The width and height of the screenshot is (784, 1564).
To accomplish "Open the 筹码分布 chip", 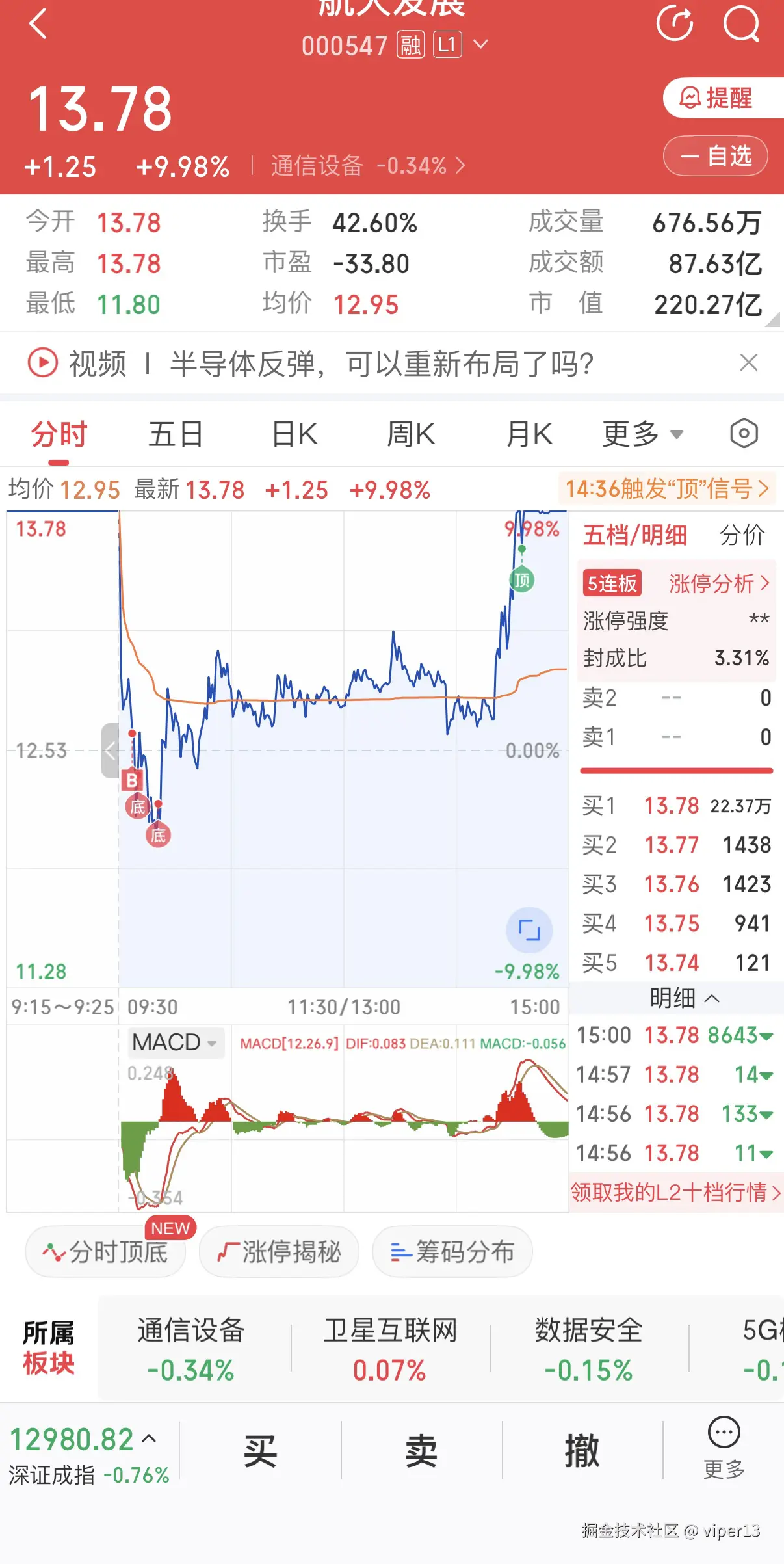I will pos(452,1251).
